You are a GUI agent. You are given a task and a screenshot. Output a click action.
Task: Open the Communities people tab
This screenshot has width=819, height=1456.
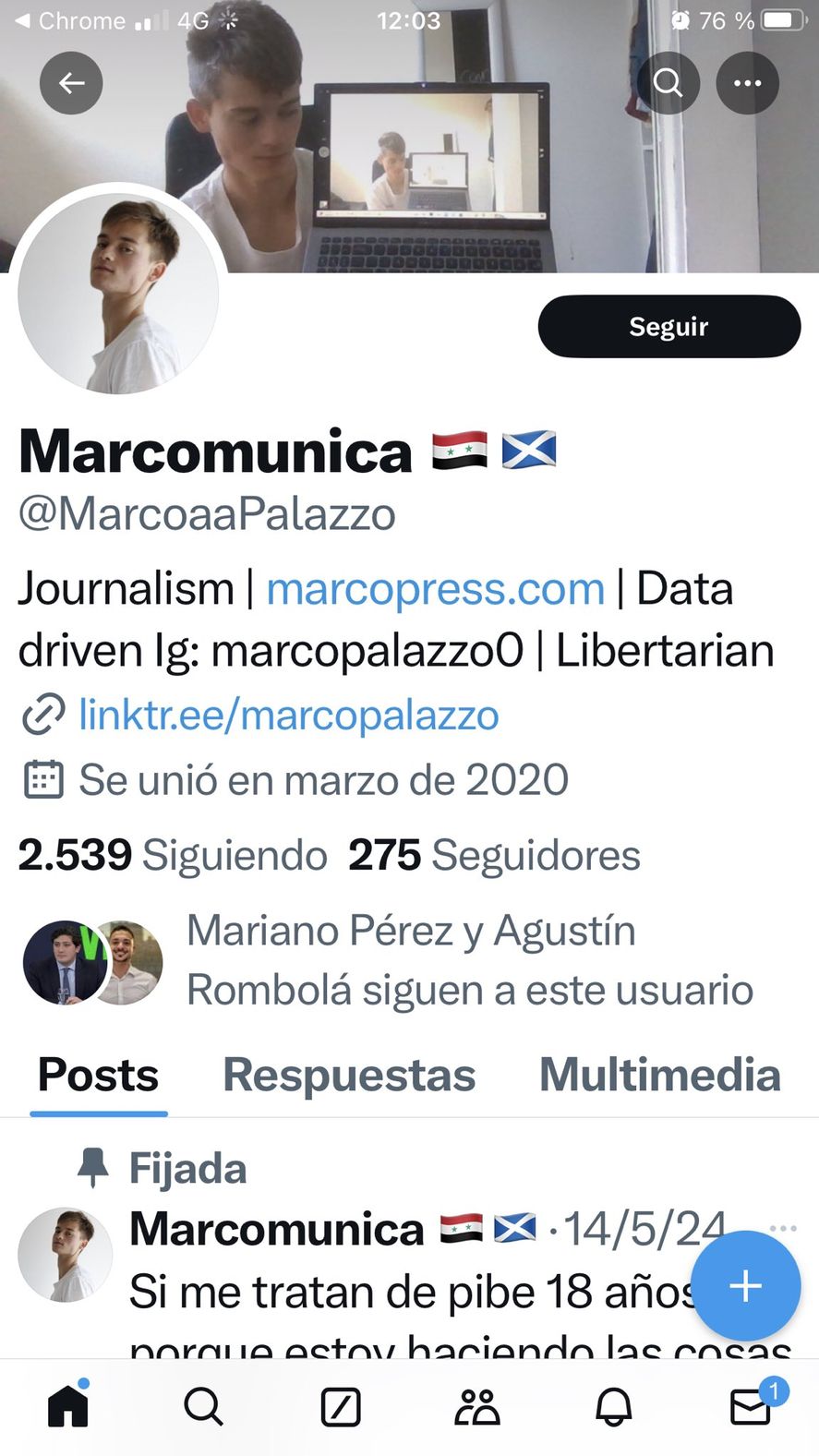tap(476, 1407)
